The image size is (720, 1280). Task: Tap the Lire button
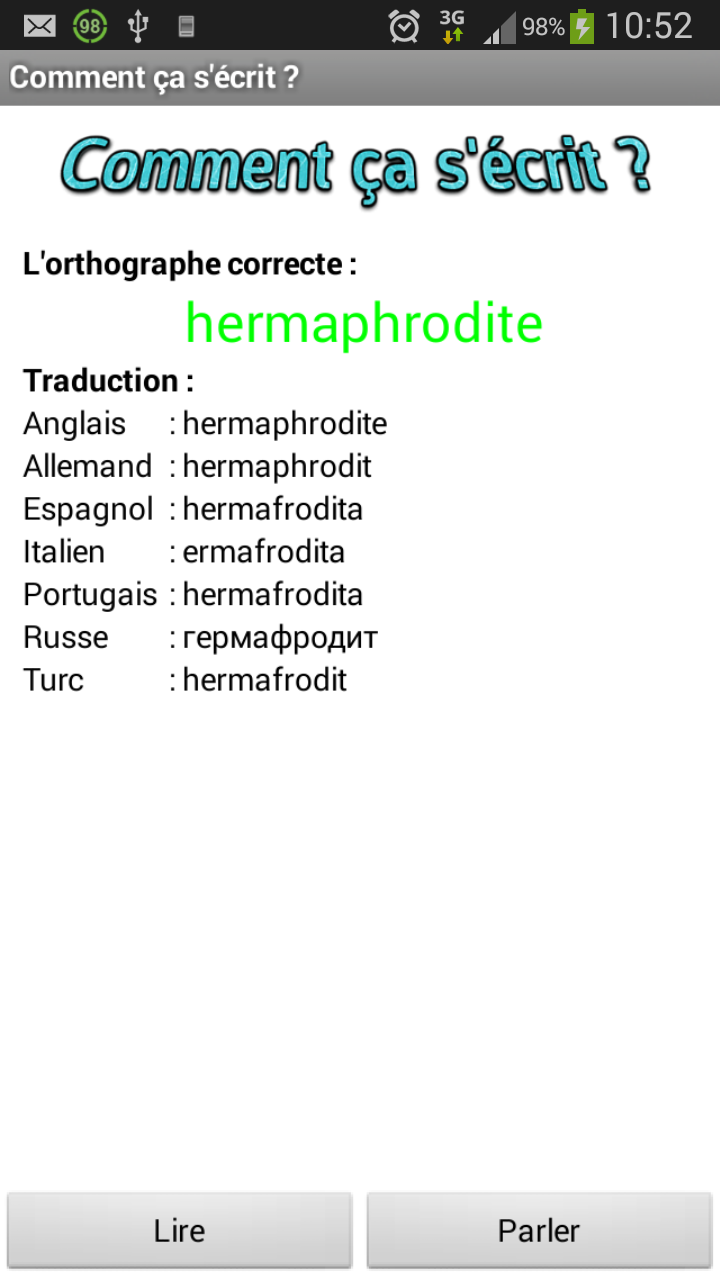(180, 1230)
